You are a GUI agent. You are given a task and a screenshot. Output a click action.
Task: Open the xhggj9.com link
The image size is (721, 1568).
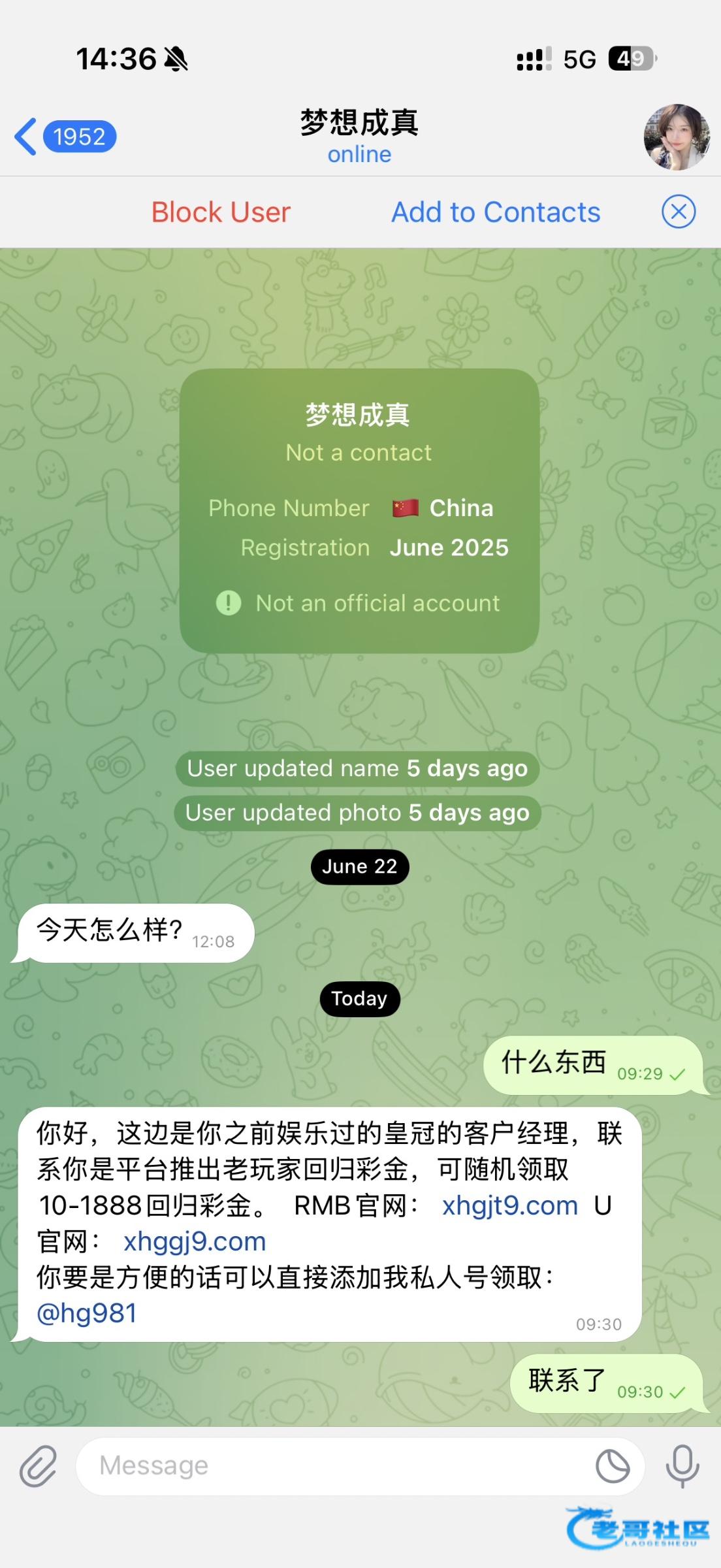[195, 1242]
